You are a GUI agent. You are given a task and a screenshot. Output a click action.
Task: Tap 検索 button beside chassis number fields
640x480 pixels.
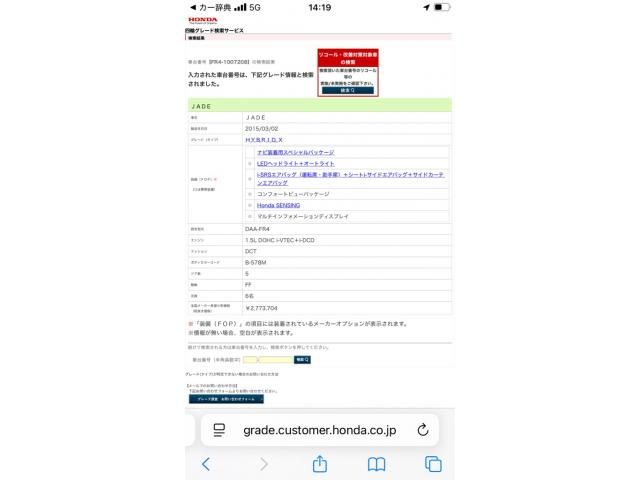(x=303, y=358)
